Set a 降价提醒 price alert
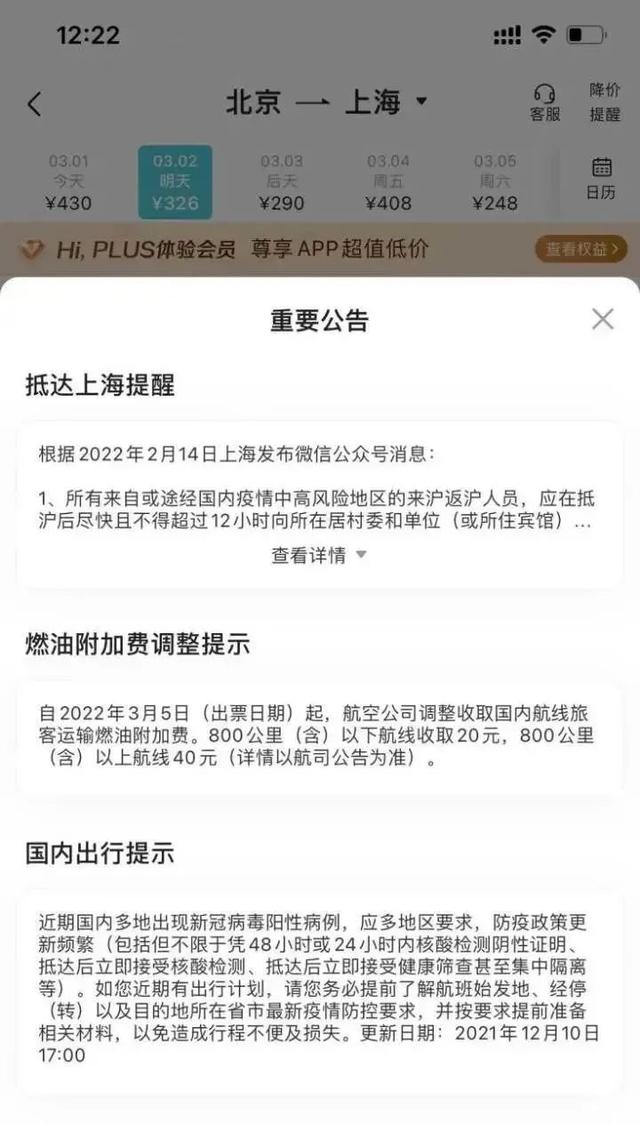This screenshot has height=1124, width=640. (x=604, y=103)
